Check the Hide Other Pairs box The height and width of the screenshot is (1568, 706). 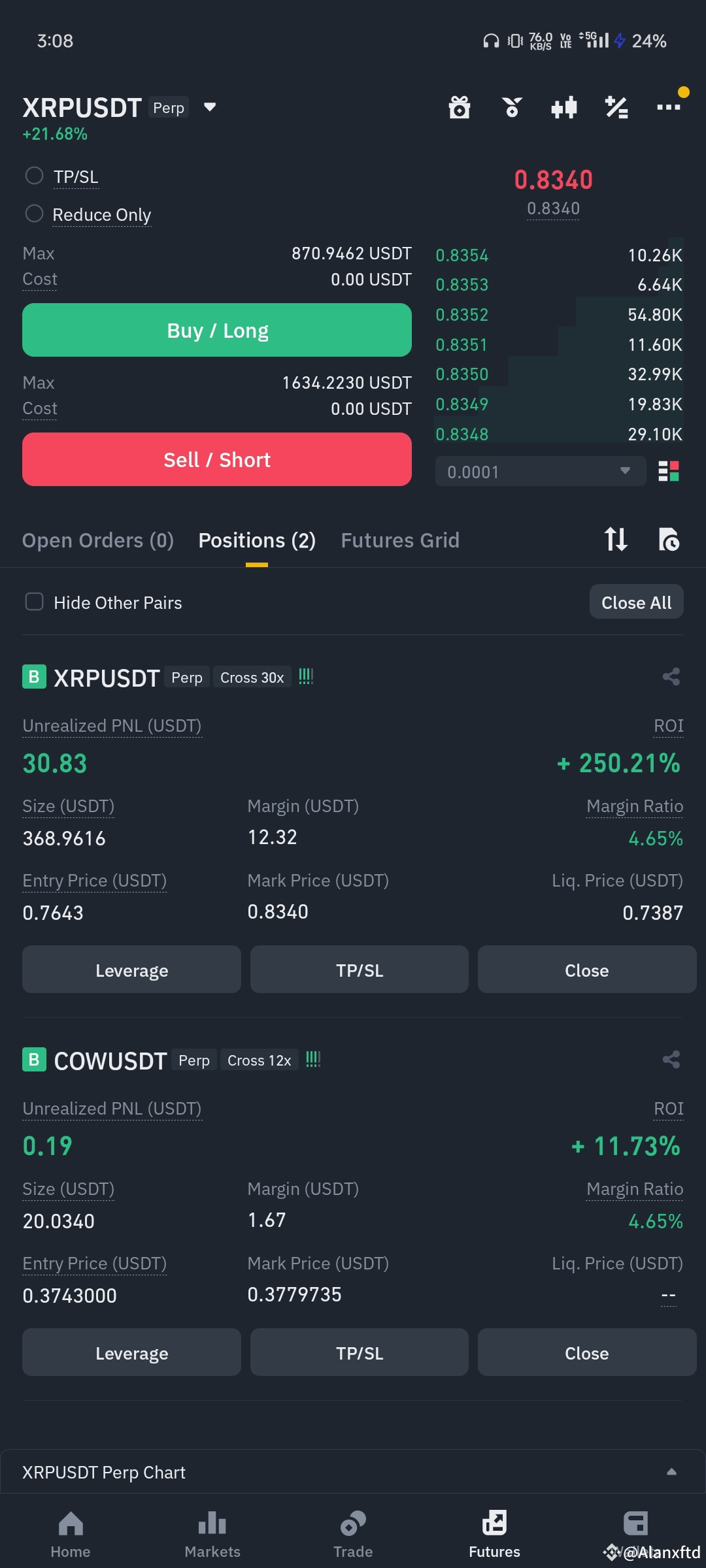[34, 602]
